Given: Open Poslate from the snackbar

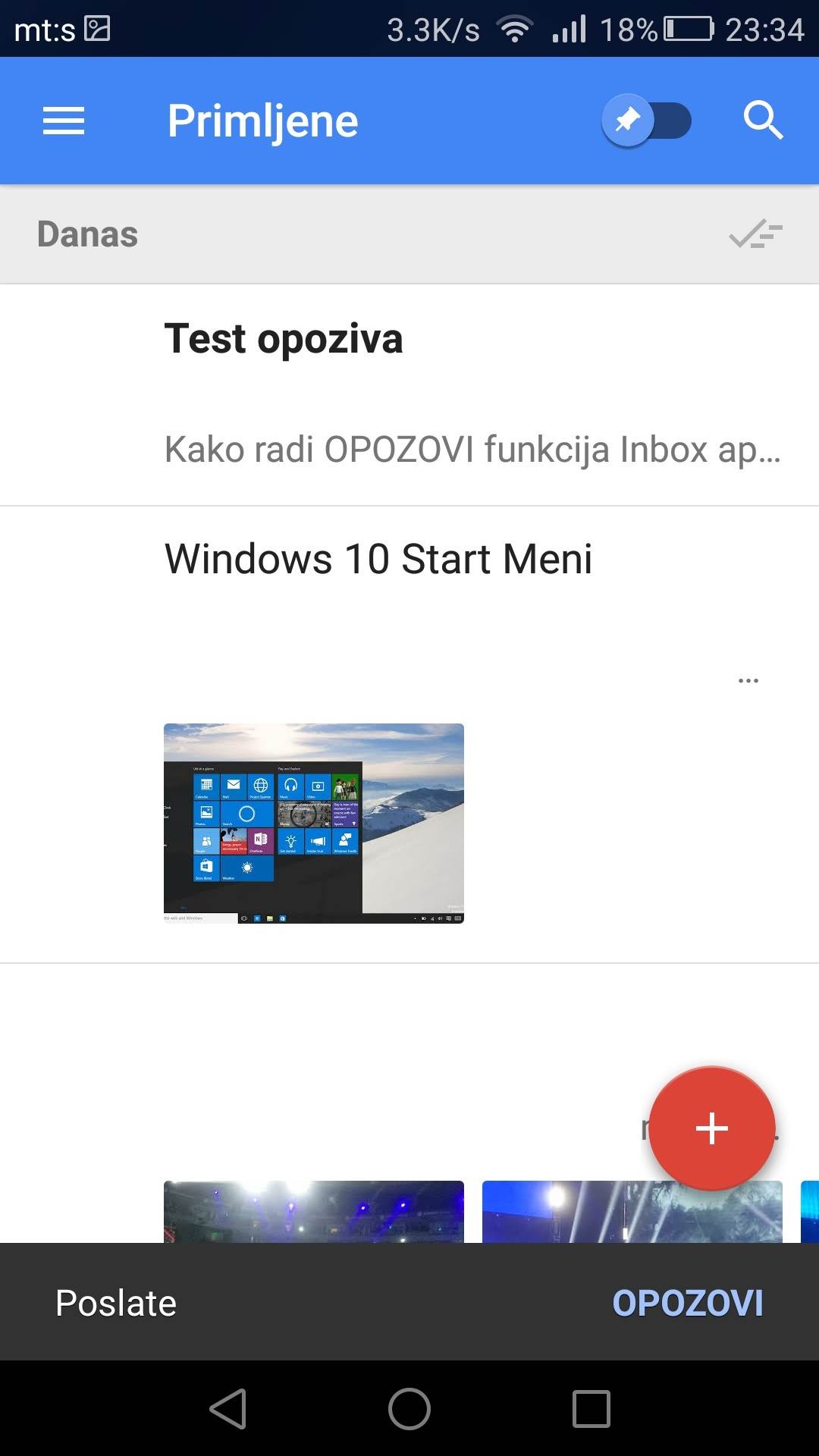Looking at the screenshot, I should [x=115, y=1303].
